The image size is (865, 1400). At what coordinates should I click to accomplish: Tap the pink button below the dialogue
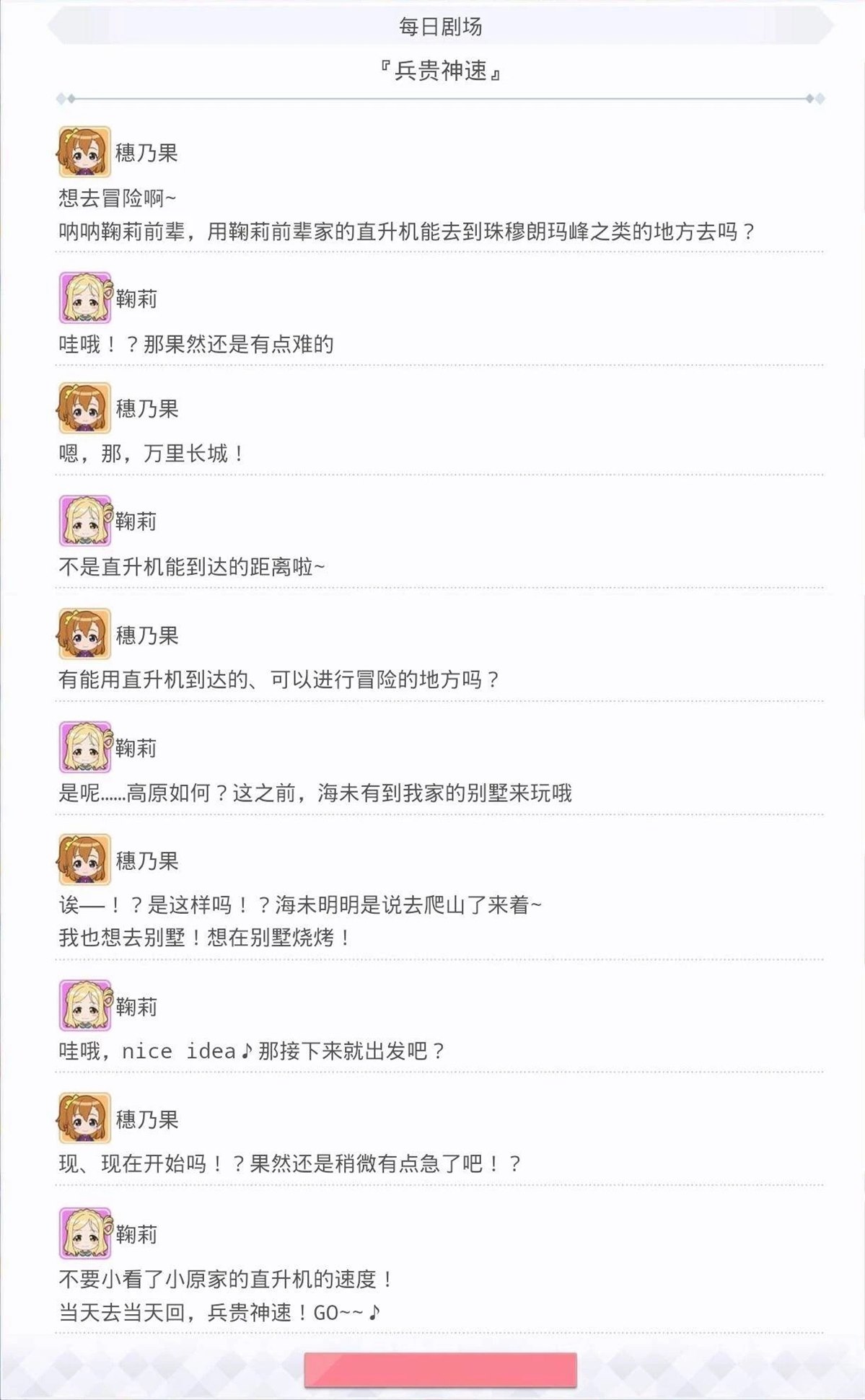pos(440,1370)
